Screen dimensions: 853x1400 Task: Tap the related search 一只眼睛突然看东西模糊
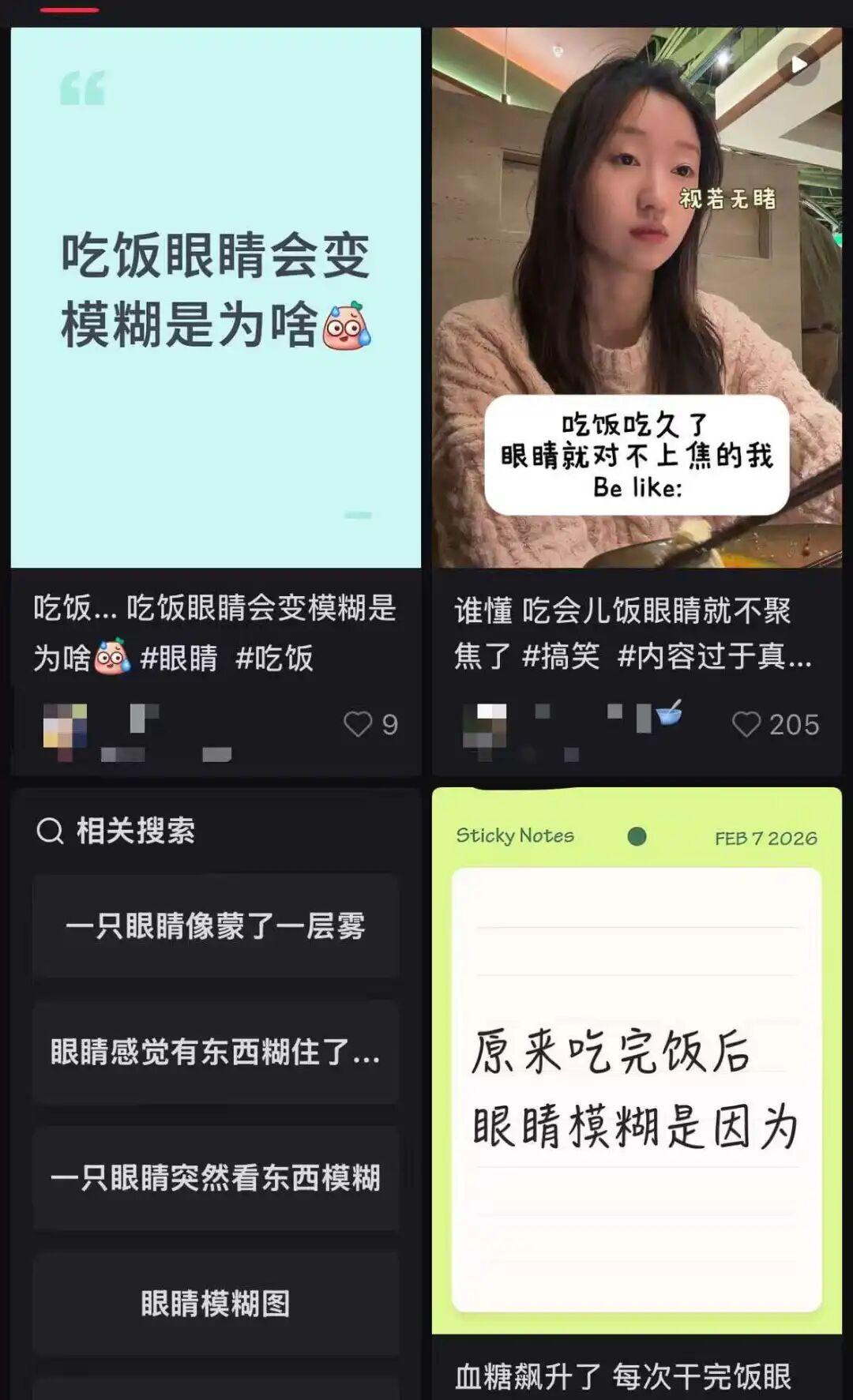tap(215, 1177)
